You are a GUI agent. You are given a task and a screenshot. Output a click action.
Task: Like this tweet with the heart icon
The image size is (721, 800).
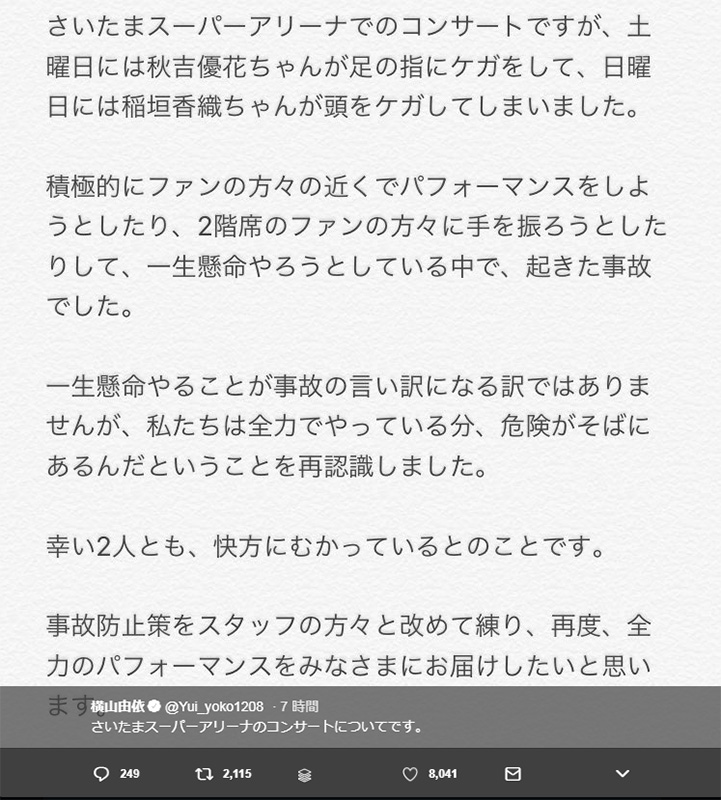pyautogui.click(x=409, y=774)
